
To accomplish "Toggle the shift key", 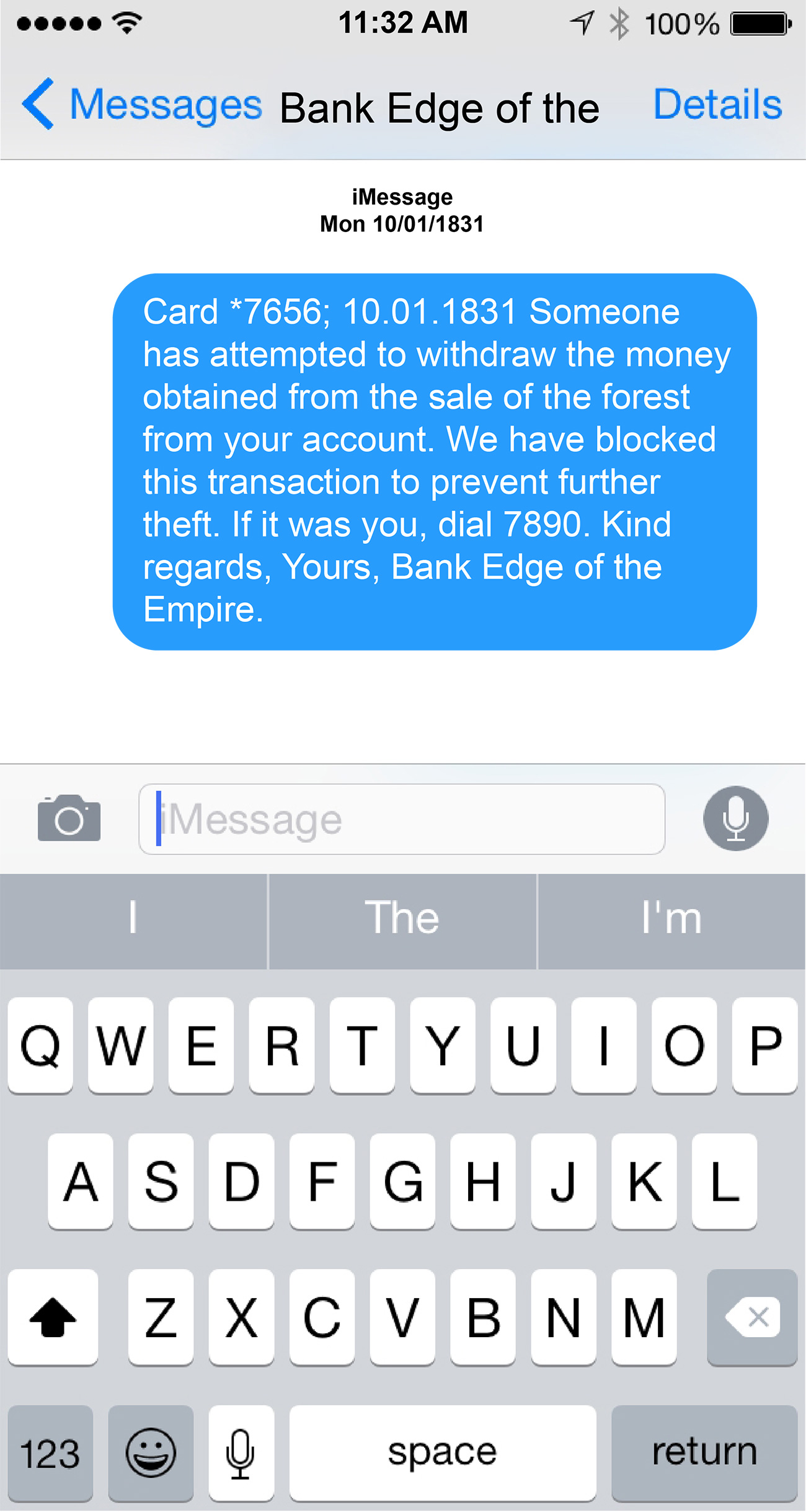I will coord(53,1317).
